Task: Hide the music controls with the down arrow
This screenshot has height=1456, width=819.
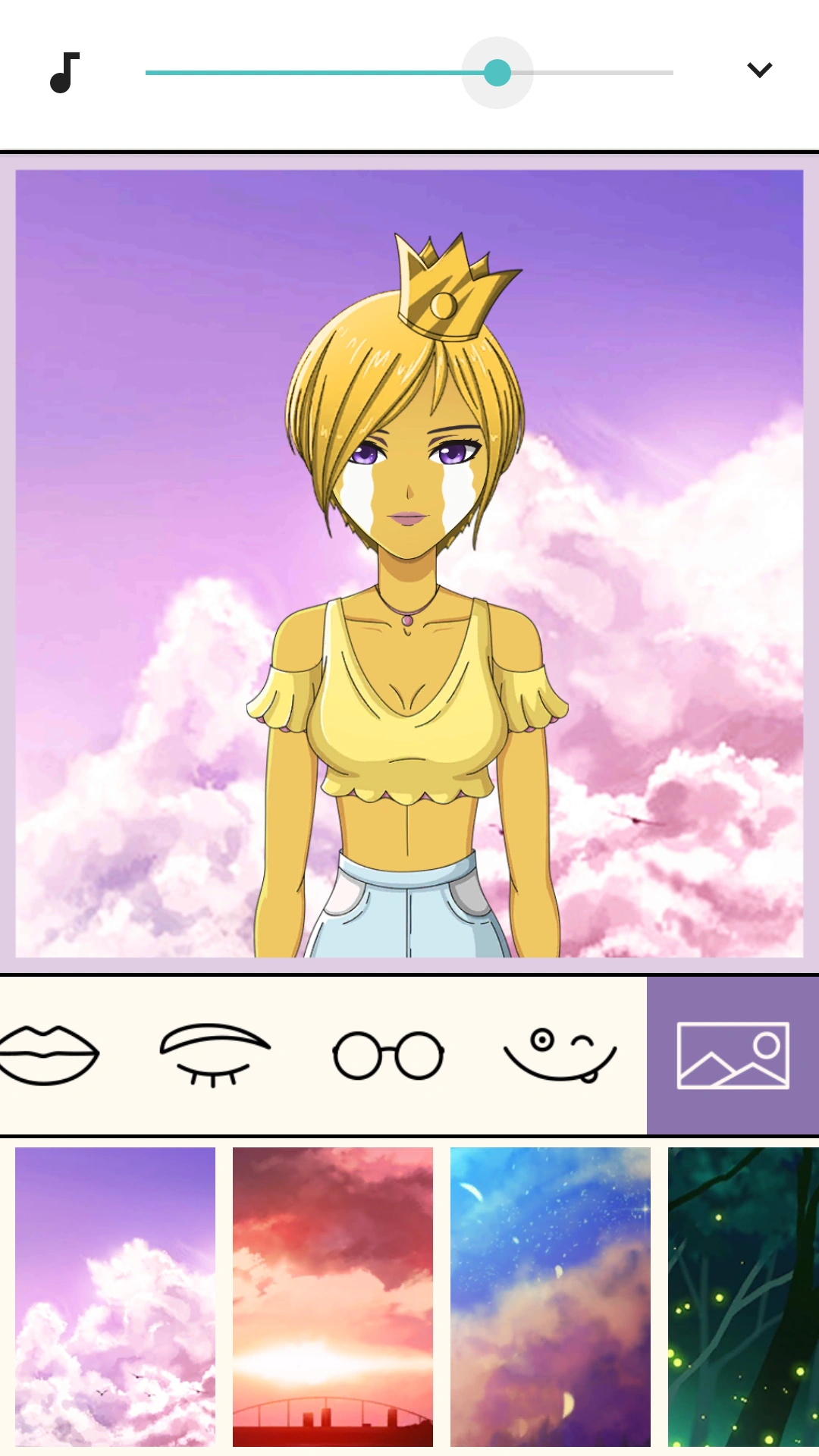Action: pyautogui.click(x=759, y=70)
